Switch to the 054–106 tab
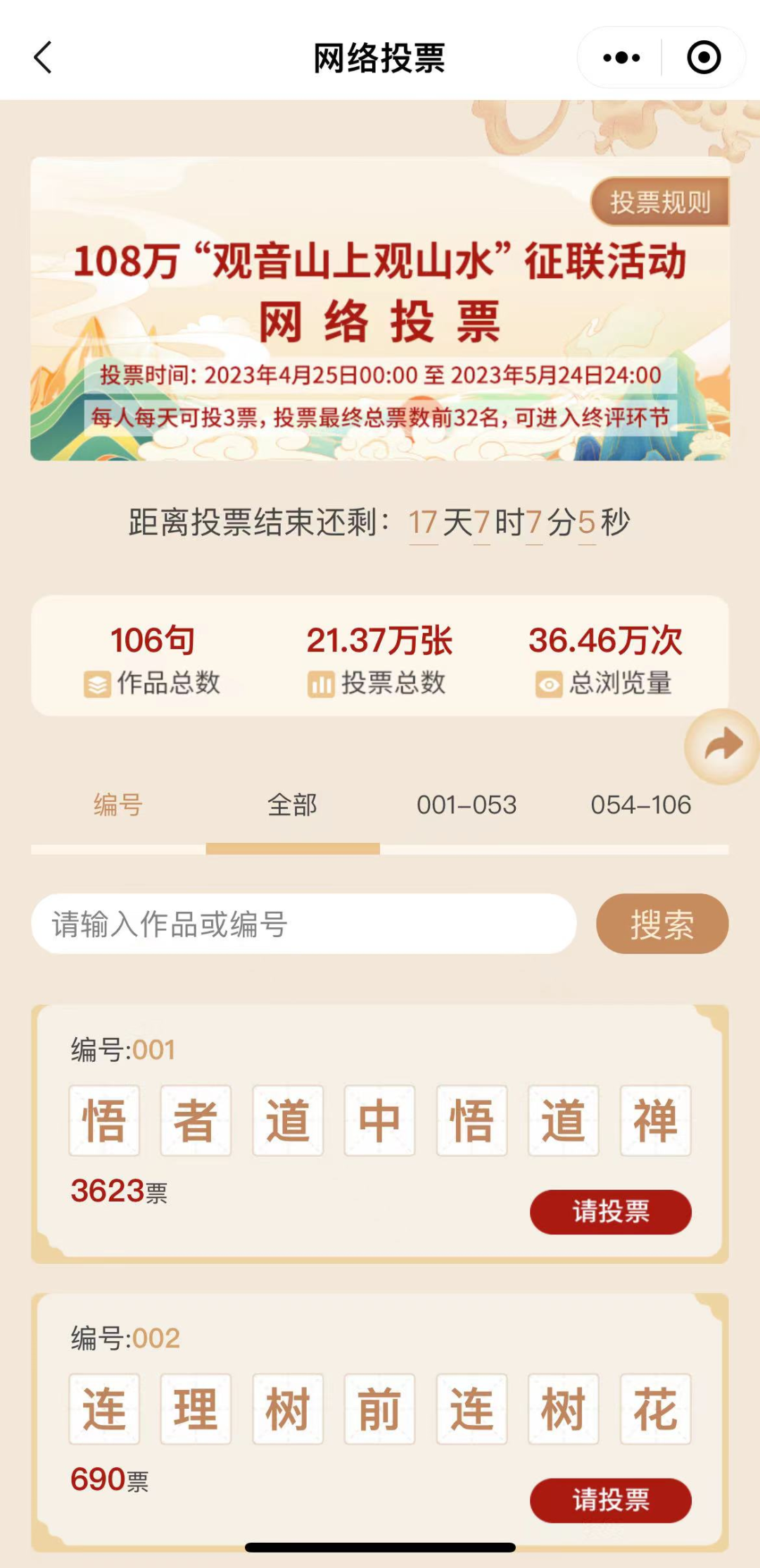The image size is (760, 1568). coord(640,805)
